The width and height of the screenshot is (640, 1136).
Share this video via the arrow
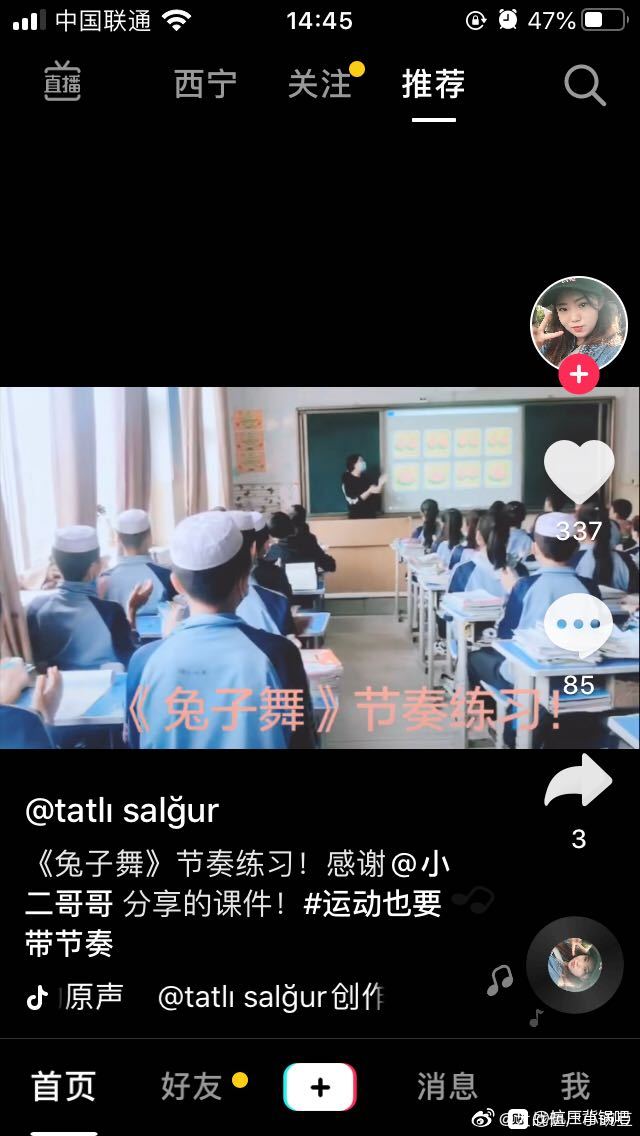[578, 781]
